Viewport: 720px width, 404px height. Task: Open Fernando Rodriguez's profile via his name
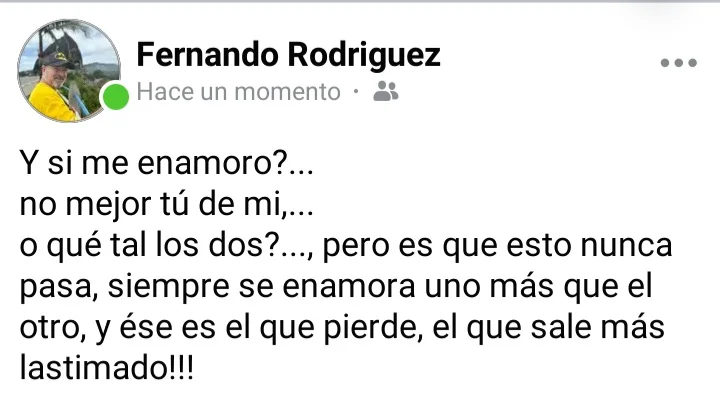[x=287, y=54]
